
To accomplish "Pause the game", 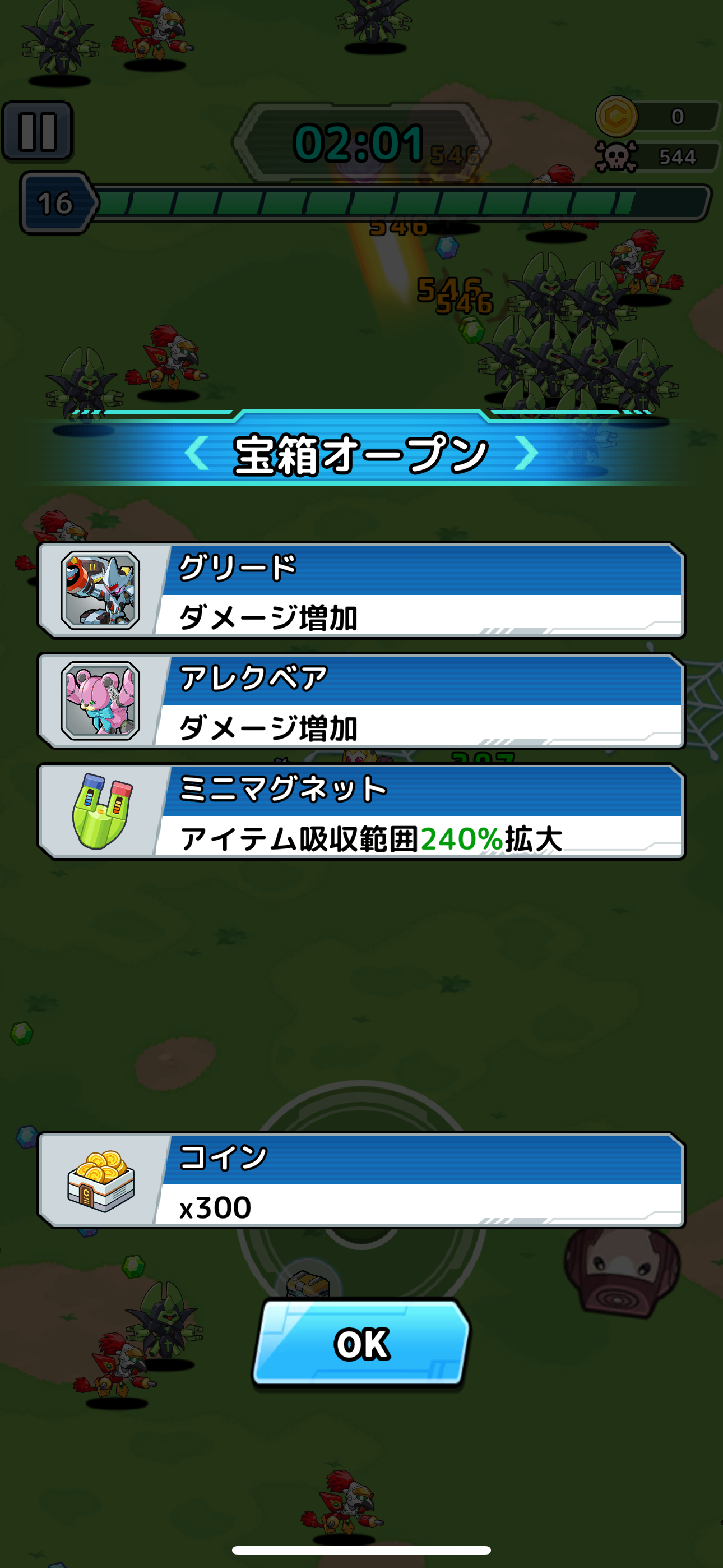I will tap(38, 131).
